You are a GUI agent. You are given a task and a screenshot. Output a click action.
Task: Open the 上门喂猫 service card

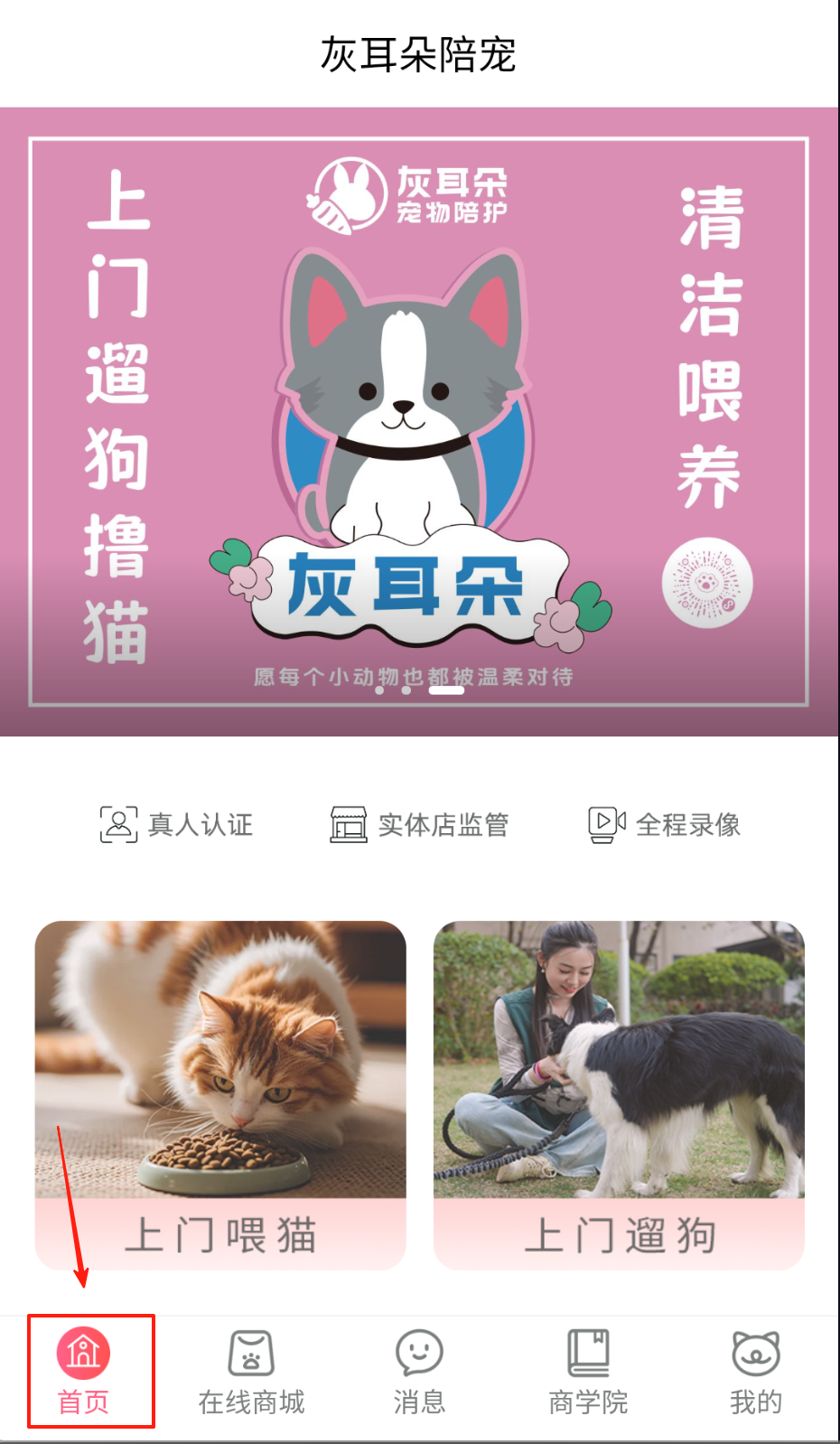[x=220, y=1094]
